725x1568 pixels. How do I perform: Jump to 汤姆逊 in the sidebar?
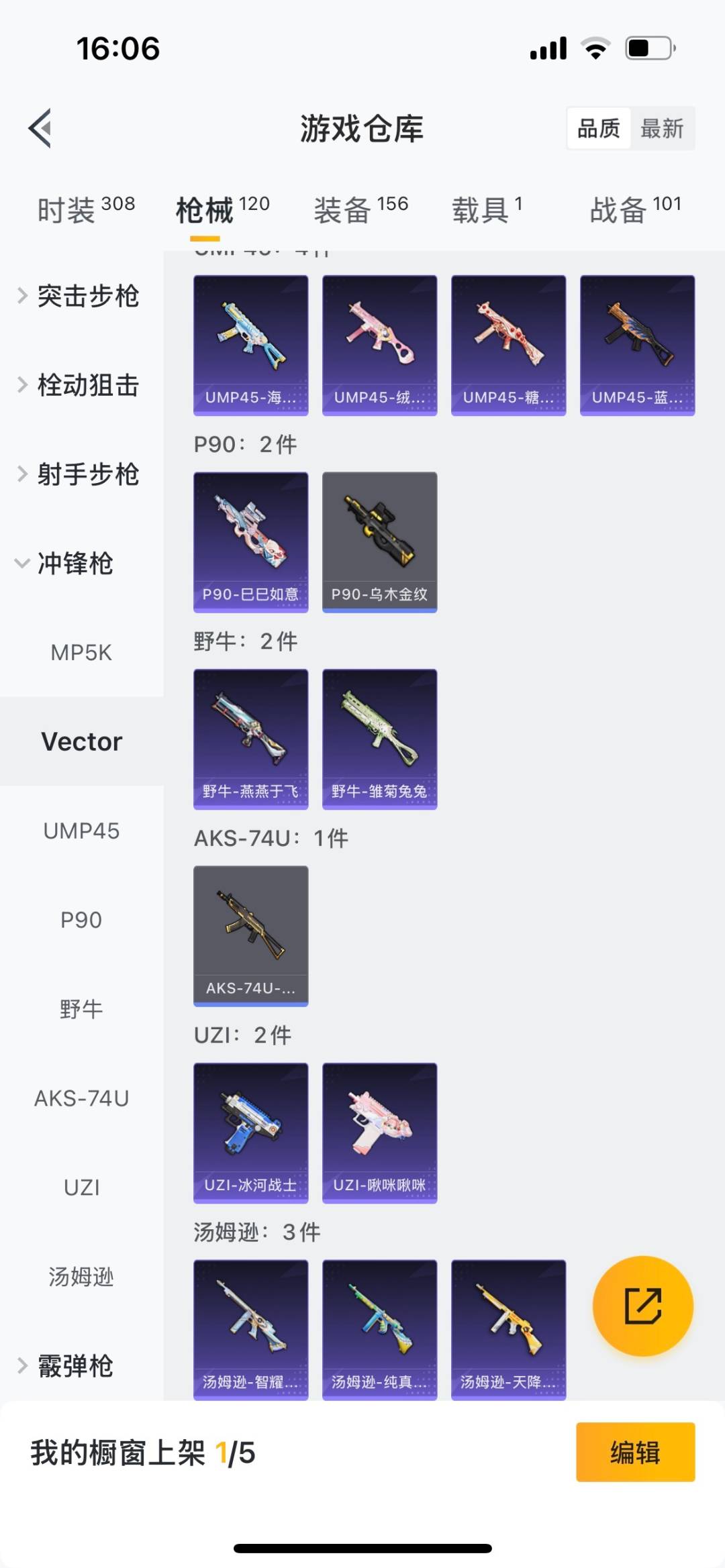click(81, 1277)
